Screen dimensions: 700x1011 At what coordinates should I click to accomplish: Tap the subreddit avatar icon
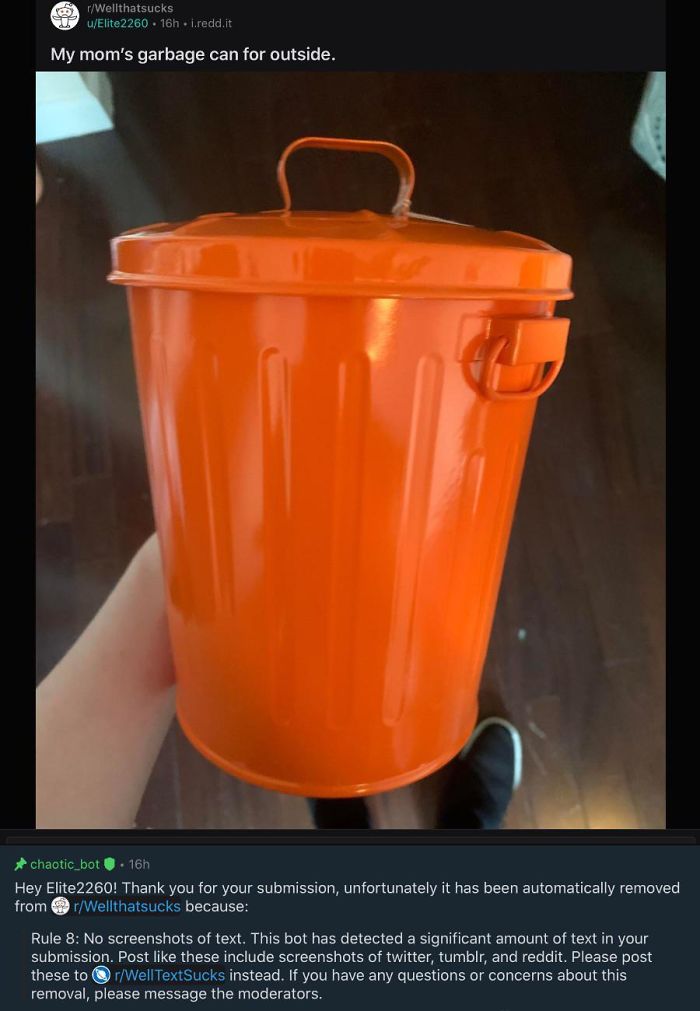pyautogui.click(x=64, y=16)
